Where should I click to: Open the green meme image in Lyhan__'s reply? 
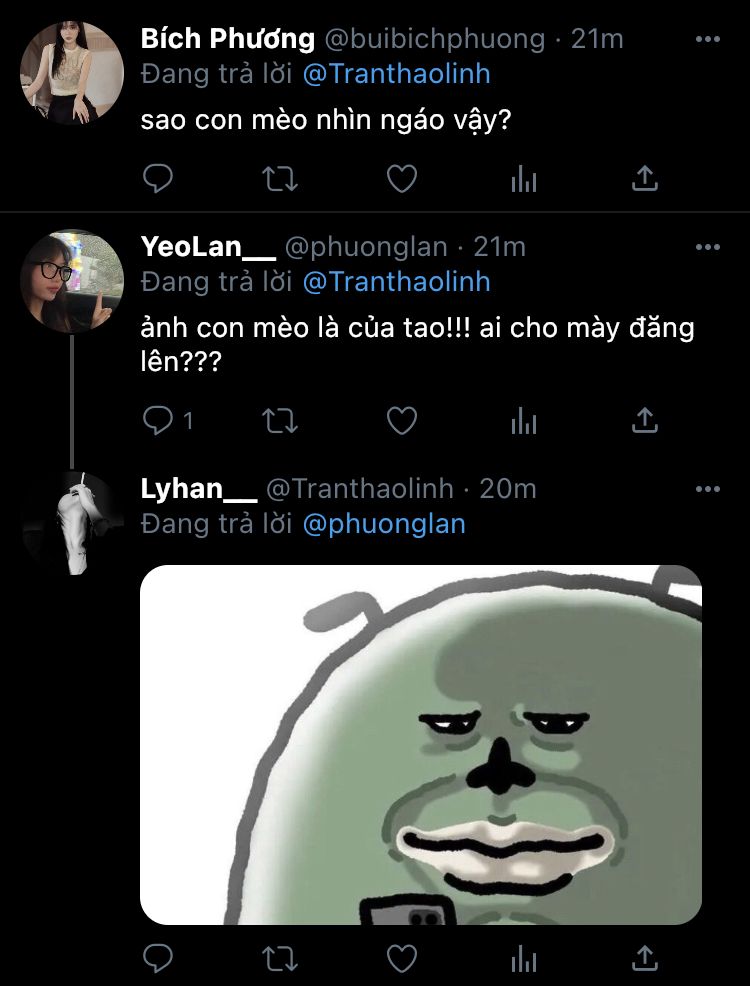click(x=420, y=744)
